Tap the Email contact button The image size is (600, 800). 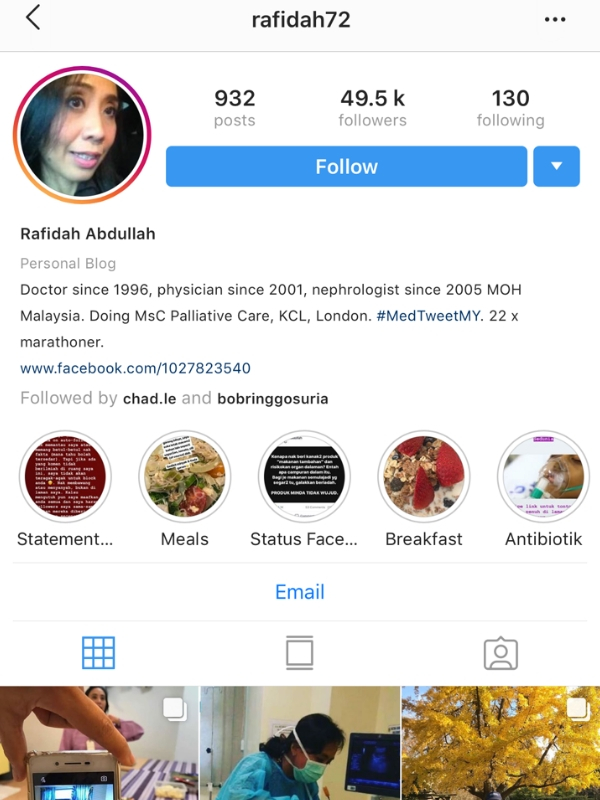pos(300,592)
